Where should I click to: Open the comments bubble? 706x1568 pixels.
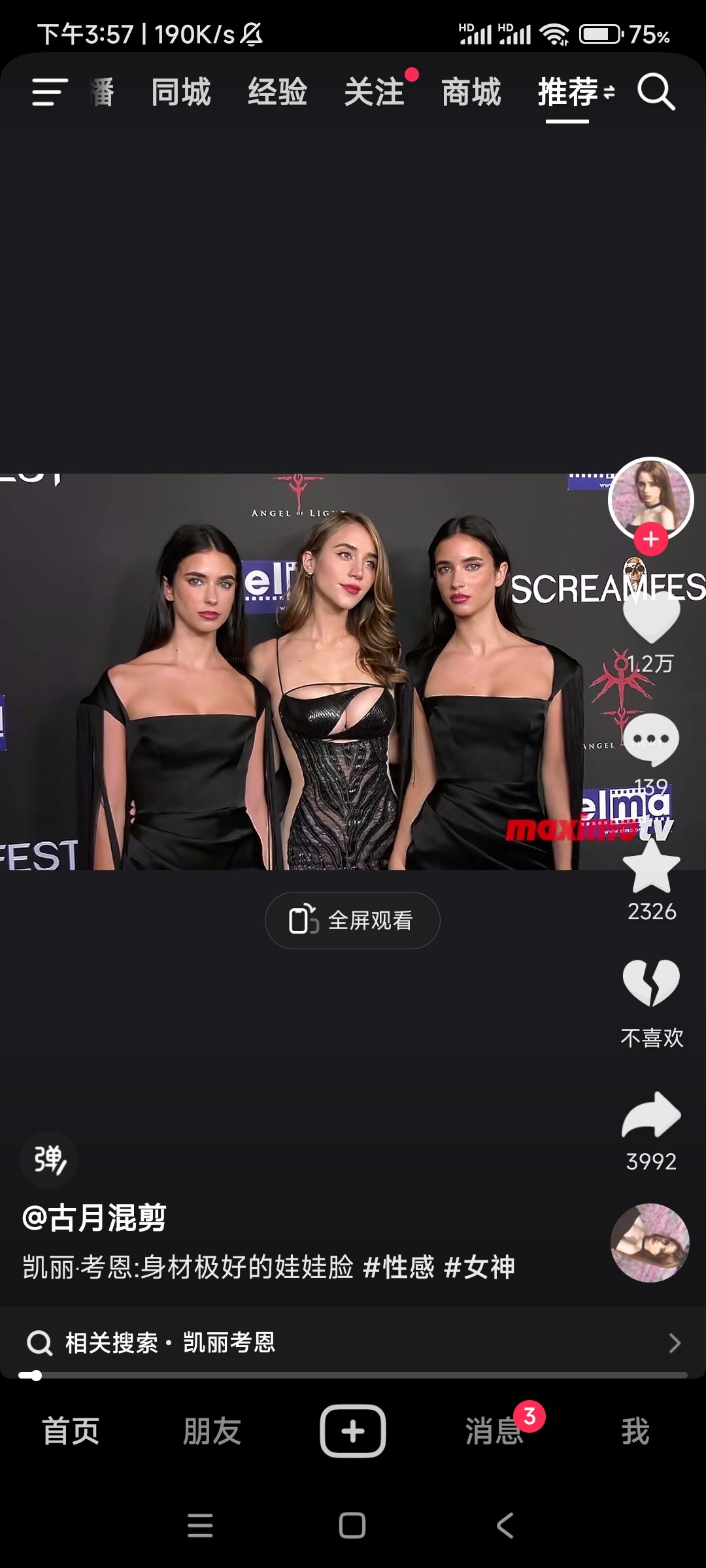pos(651,739)
